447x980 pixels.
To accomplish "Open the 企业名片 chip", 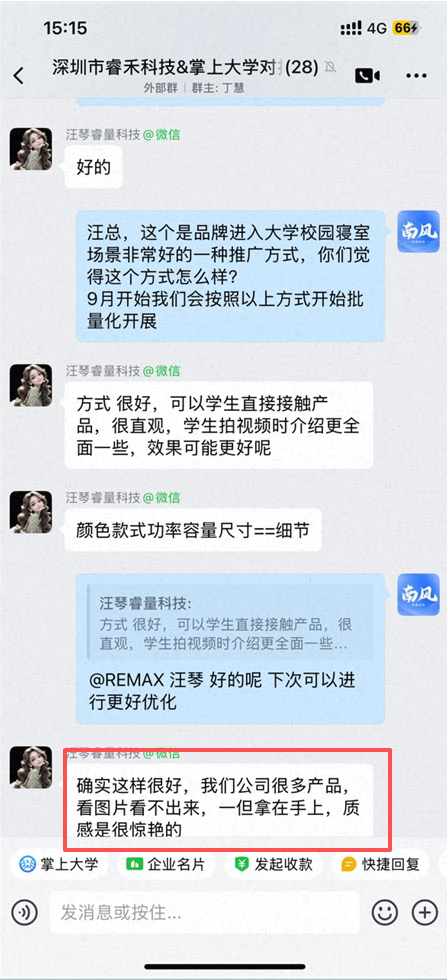I will click(166, 864).
